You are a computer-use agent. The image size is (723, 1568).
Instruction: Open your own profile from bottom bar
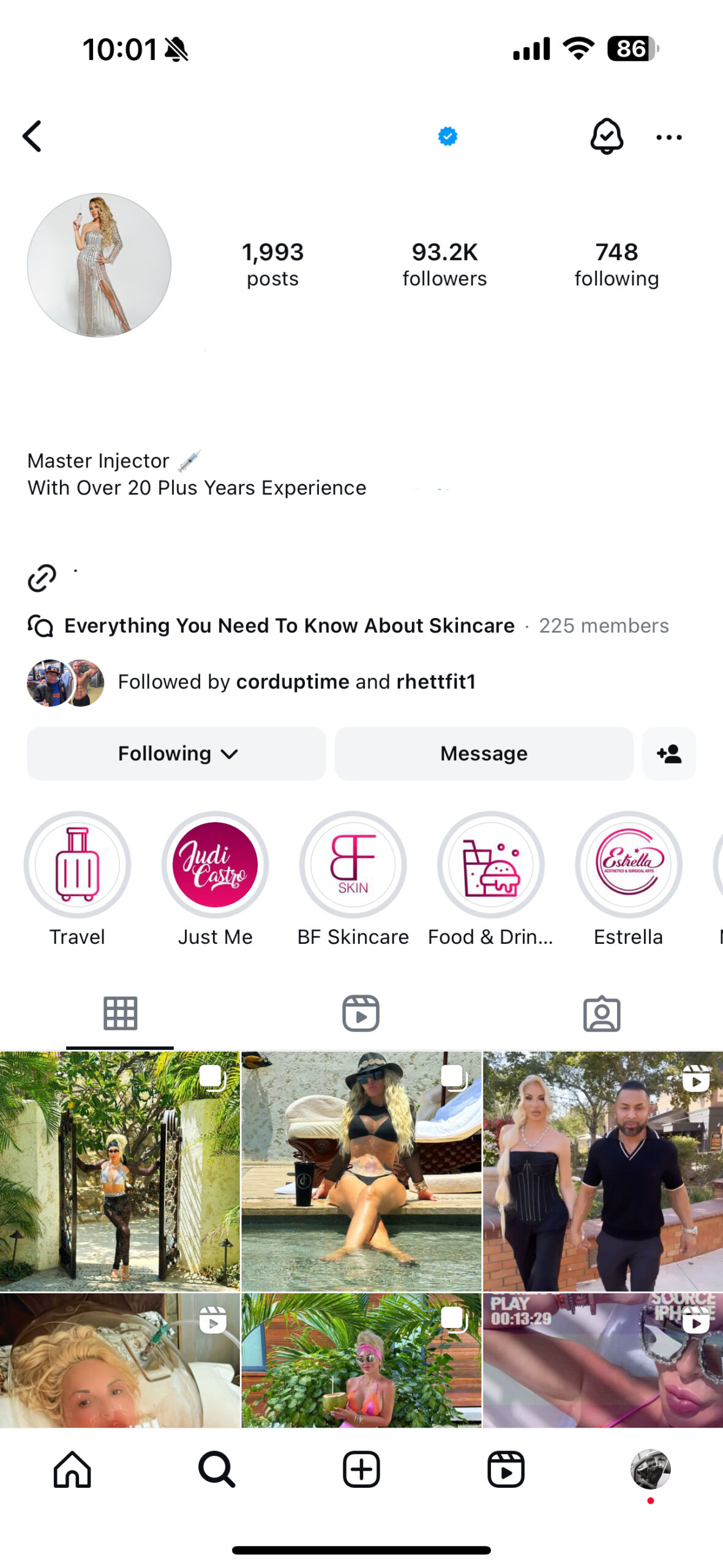650,1469
